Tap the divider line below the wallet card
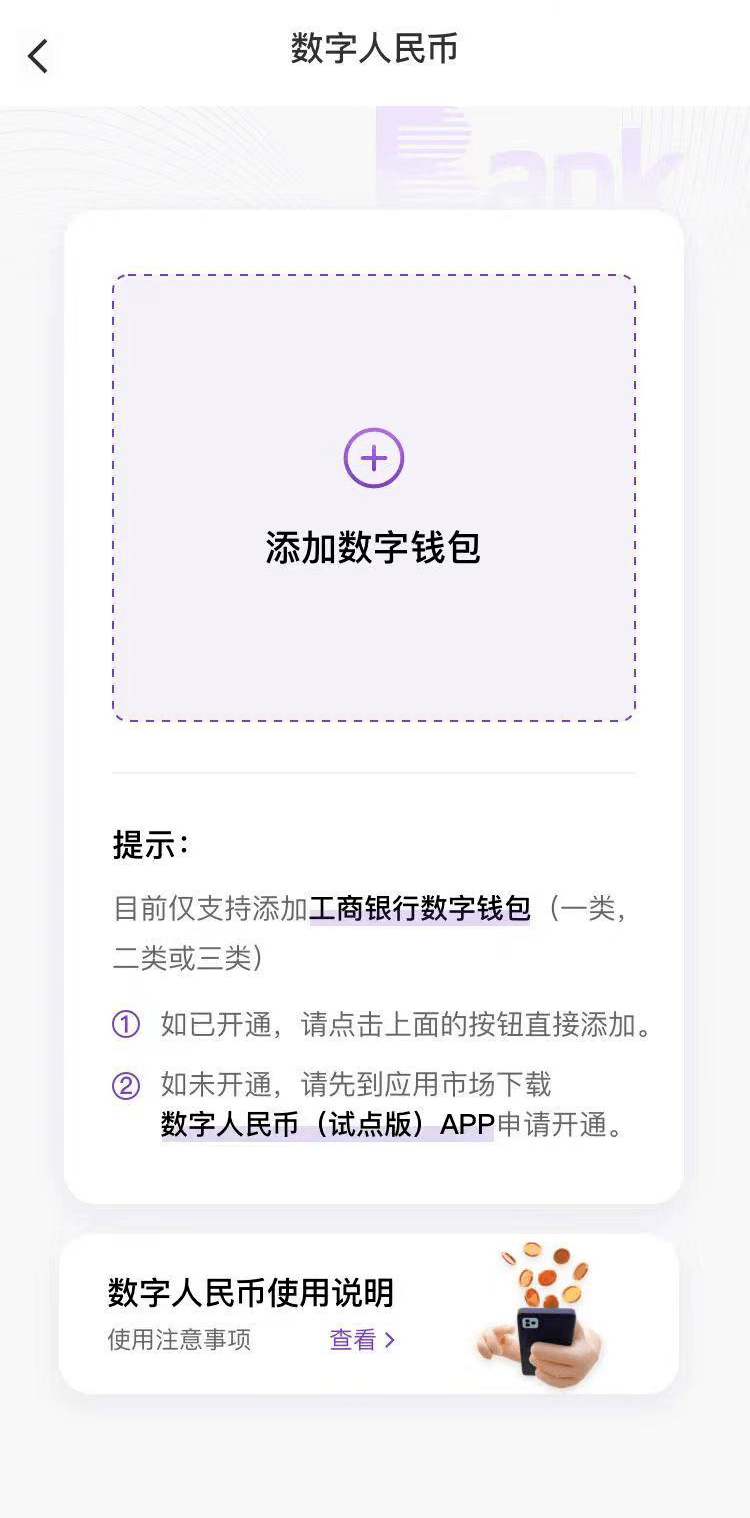 [374, 771]
